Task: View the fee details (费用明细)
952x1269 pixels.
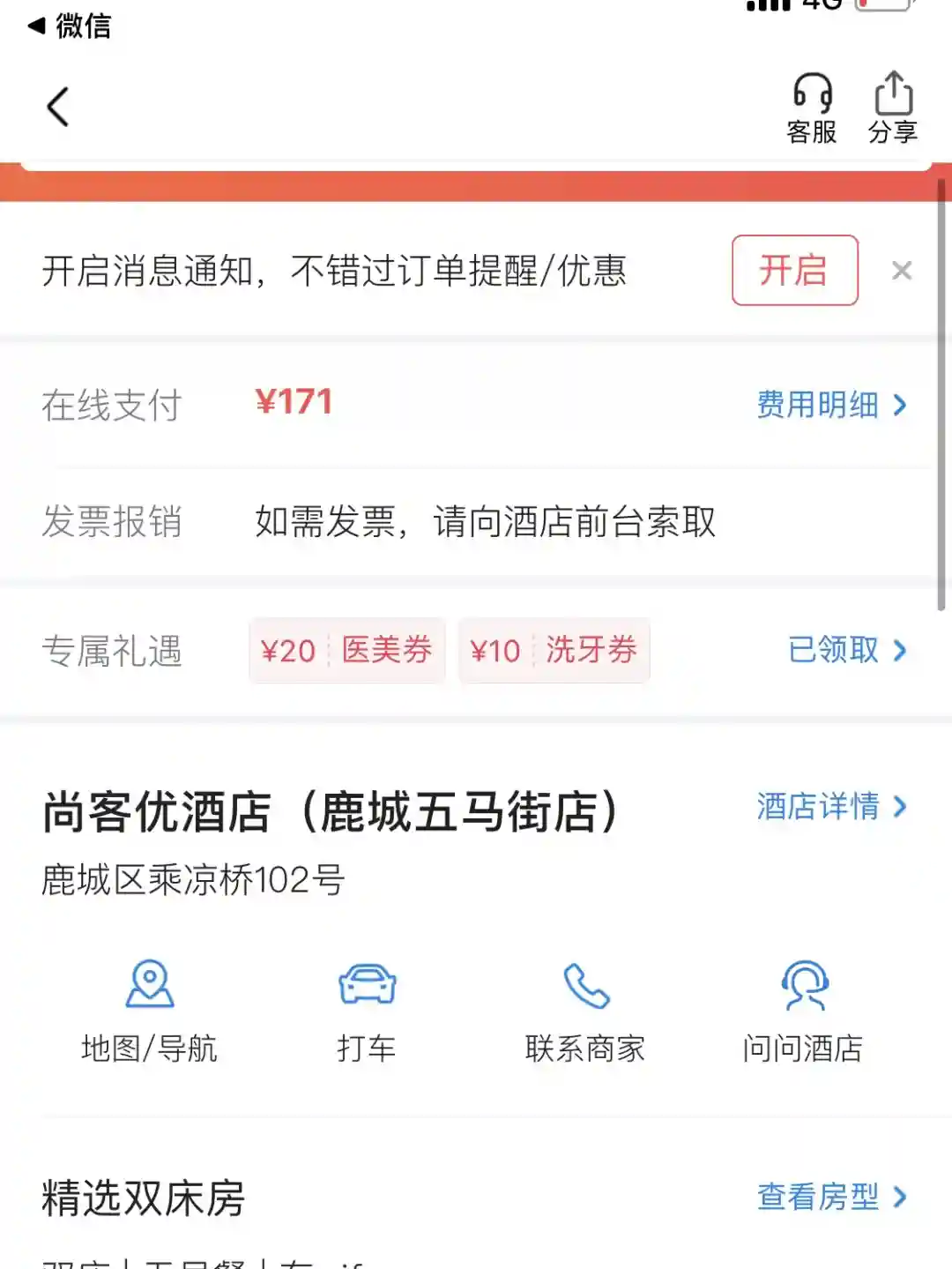Action: (x=830, y=405)
